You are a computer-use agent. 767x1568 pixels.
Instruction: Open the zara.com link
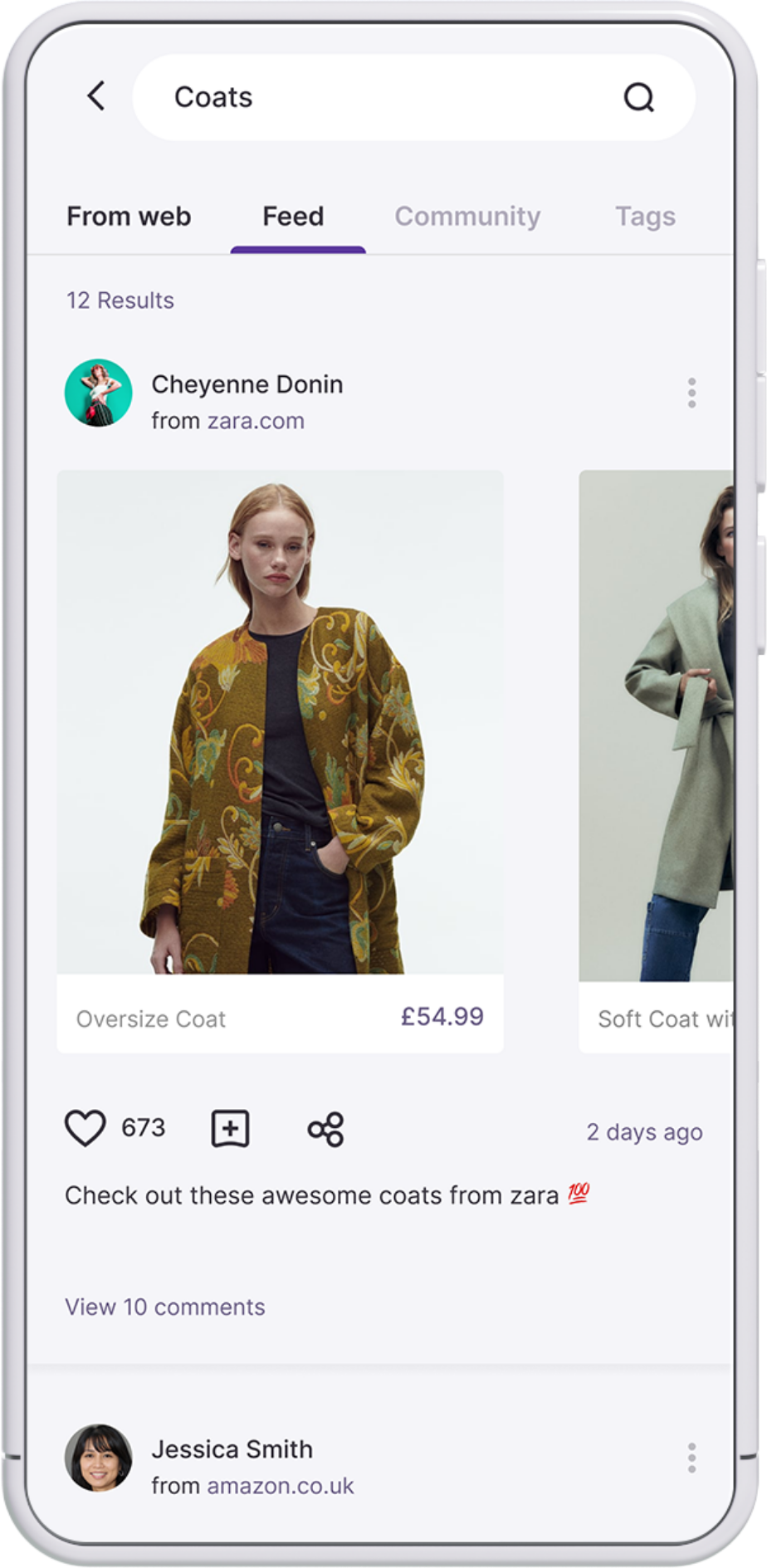pos(256,421)
